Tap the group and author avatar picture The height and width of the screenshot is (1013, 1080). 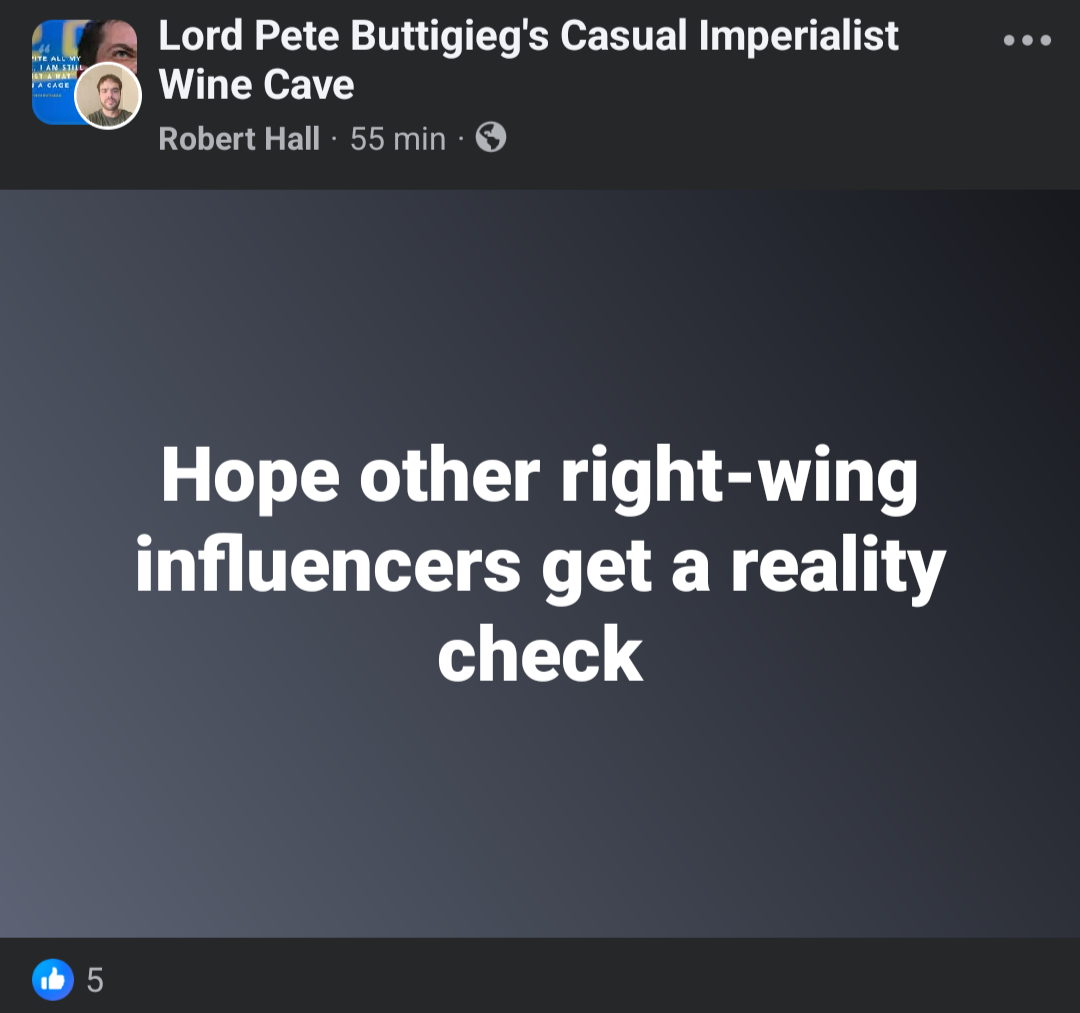(86, 73)
